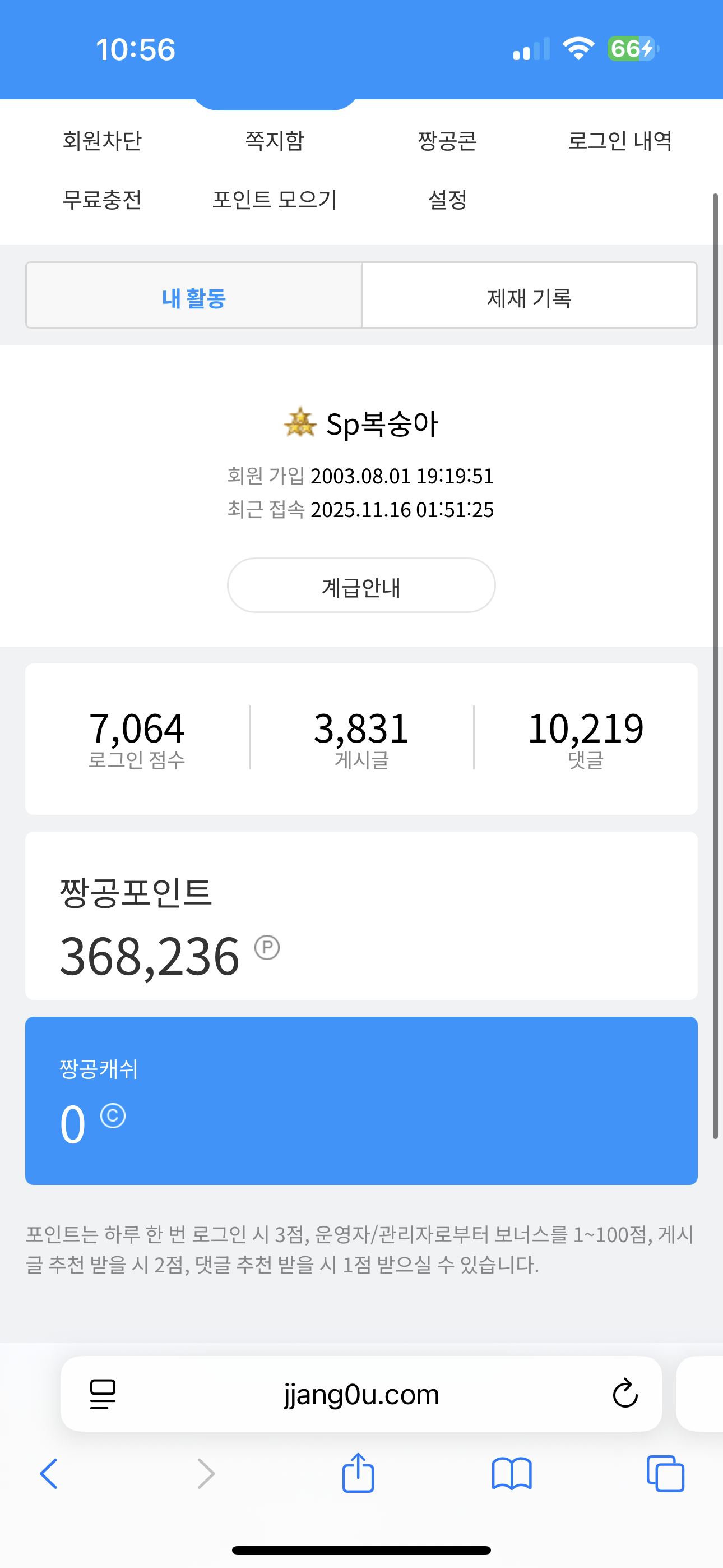Select the 내 활동 tab
723x1568 pixels.
tap(194, 297)
